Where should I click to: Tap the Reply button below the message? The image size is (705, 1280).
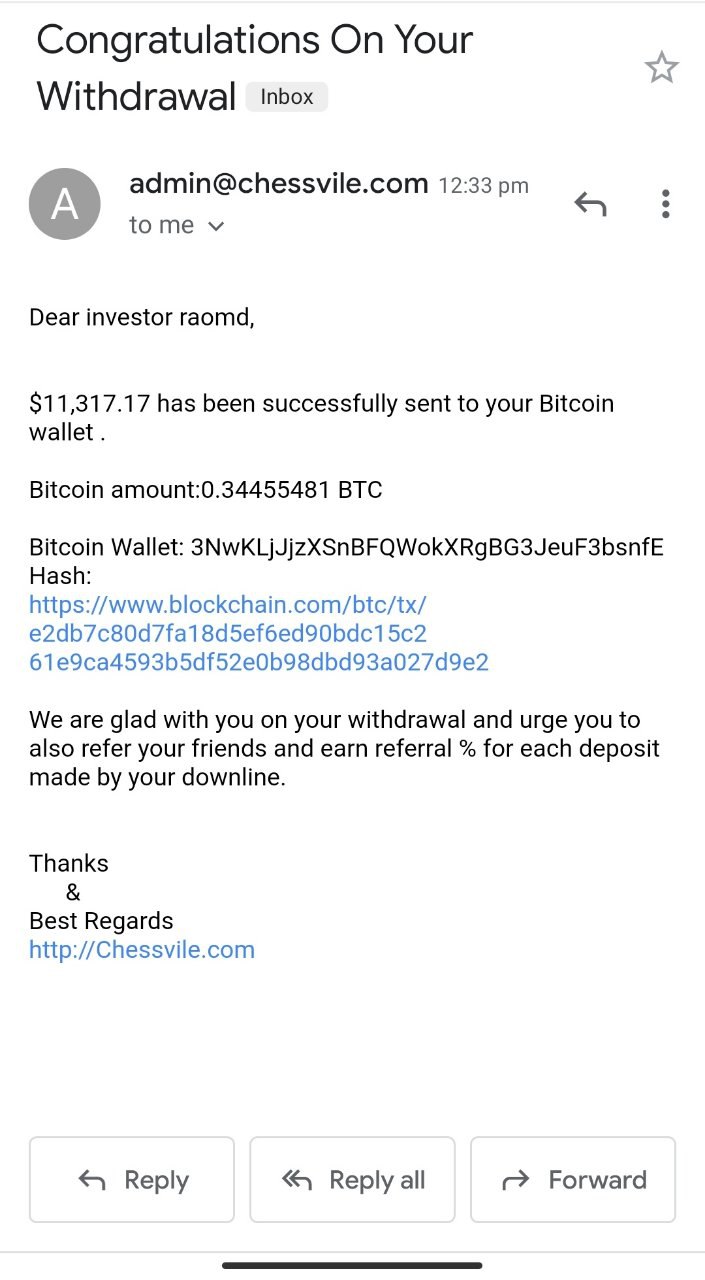[132, 1180]
